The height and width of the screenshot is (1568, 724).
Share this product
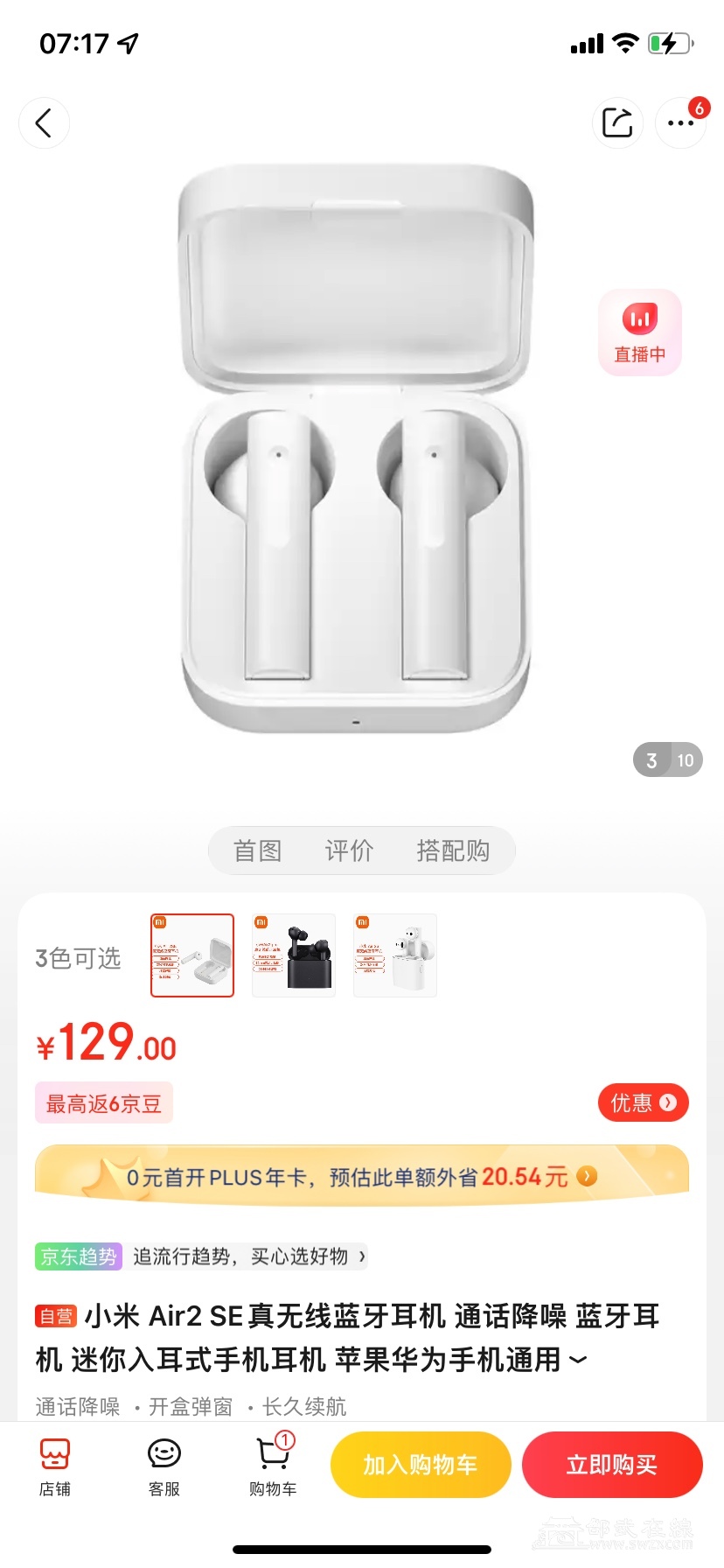click(617, 122)
